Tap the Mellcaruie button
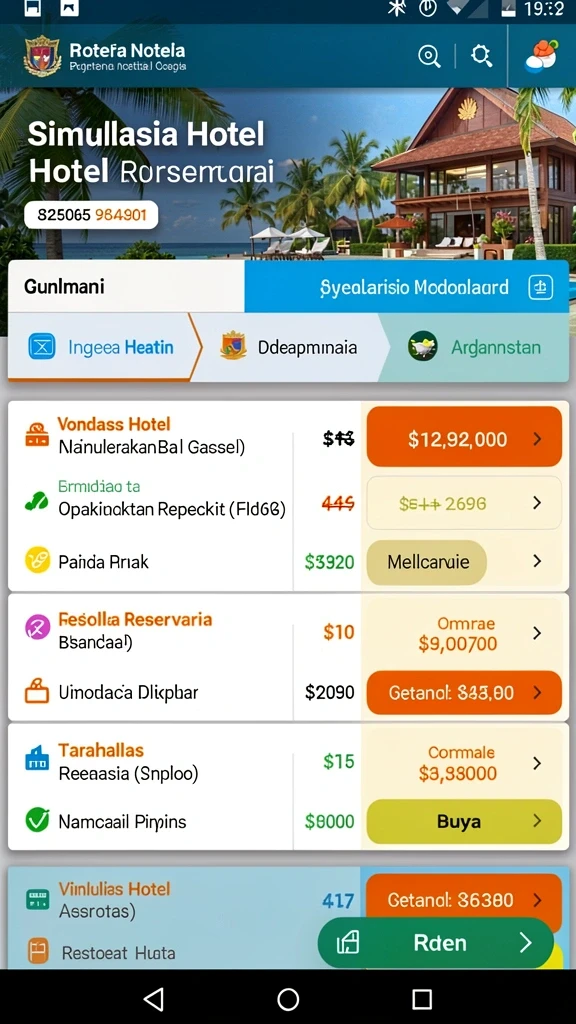 427,562
